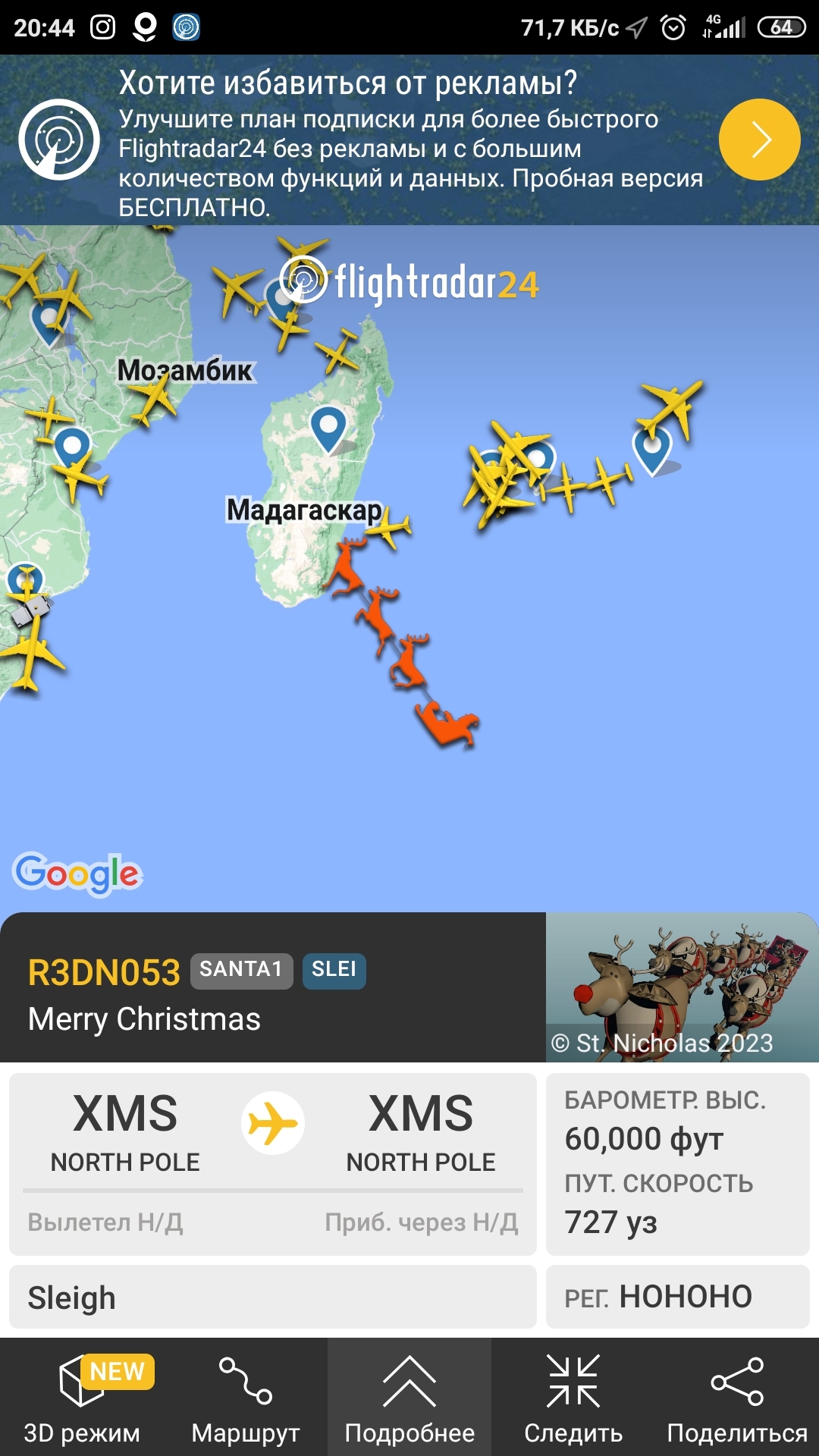
Task: Share the flight via Поделиться
Action: coord(736,1398)
